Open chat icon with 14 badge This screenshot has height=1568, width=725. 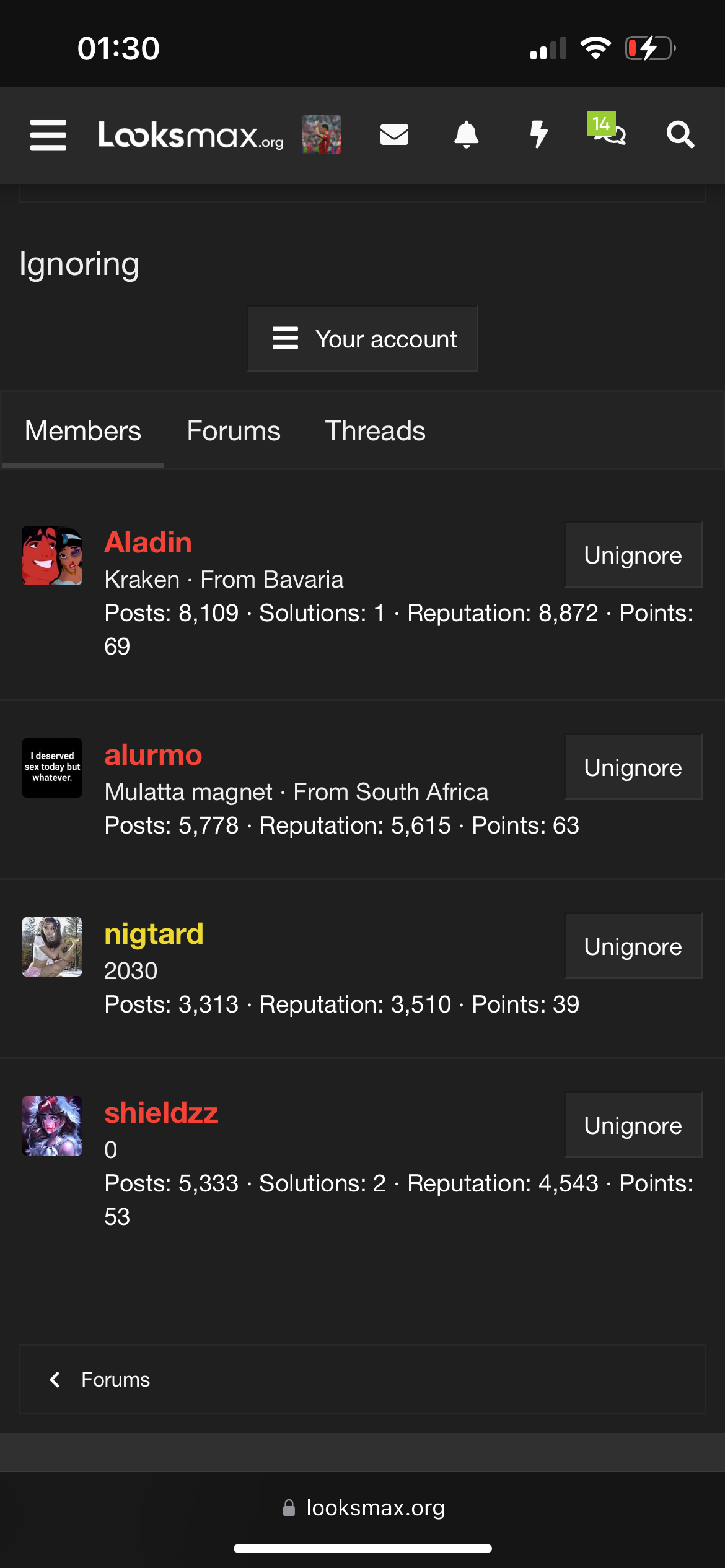click(609, 131)
